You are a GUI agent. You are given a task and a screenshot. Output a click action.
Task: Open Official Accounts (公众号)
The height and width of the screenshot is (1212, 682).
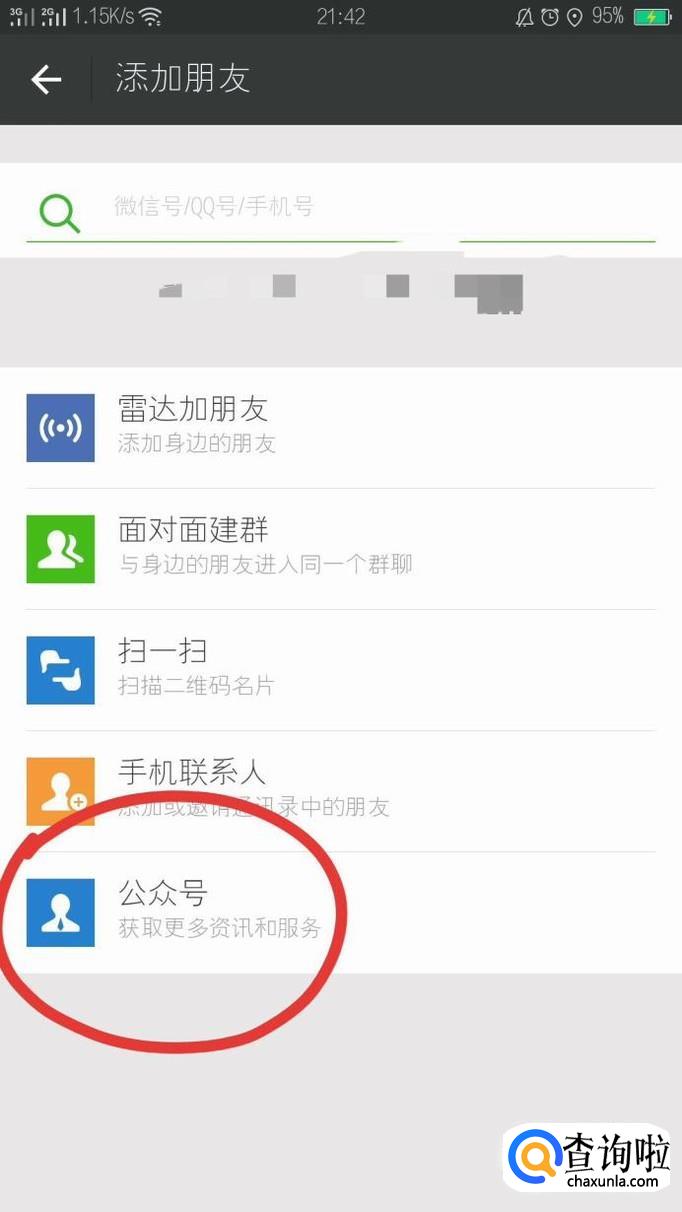pos(340,912)
